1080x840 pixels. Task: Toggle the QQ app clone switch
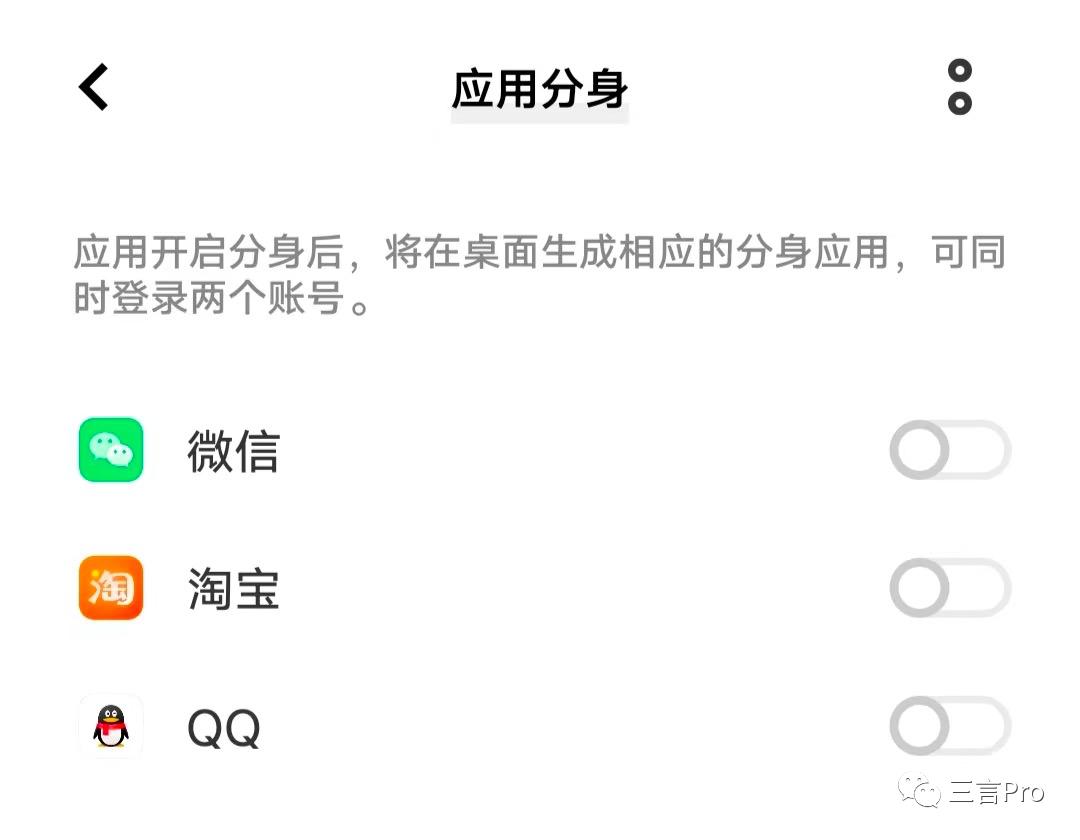click(951, 726)
